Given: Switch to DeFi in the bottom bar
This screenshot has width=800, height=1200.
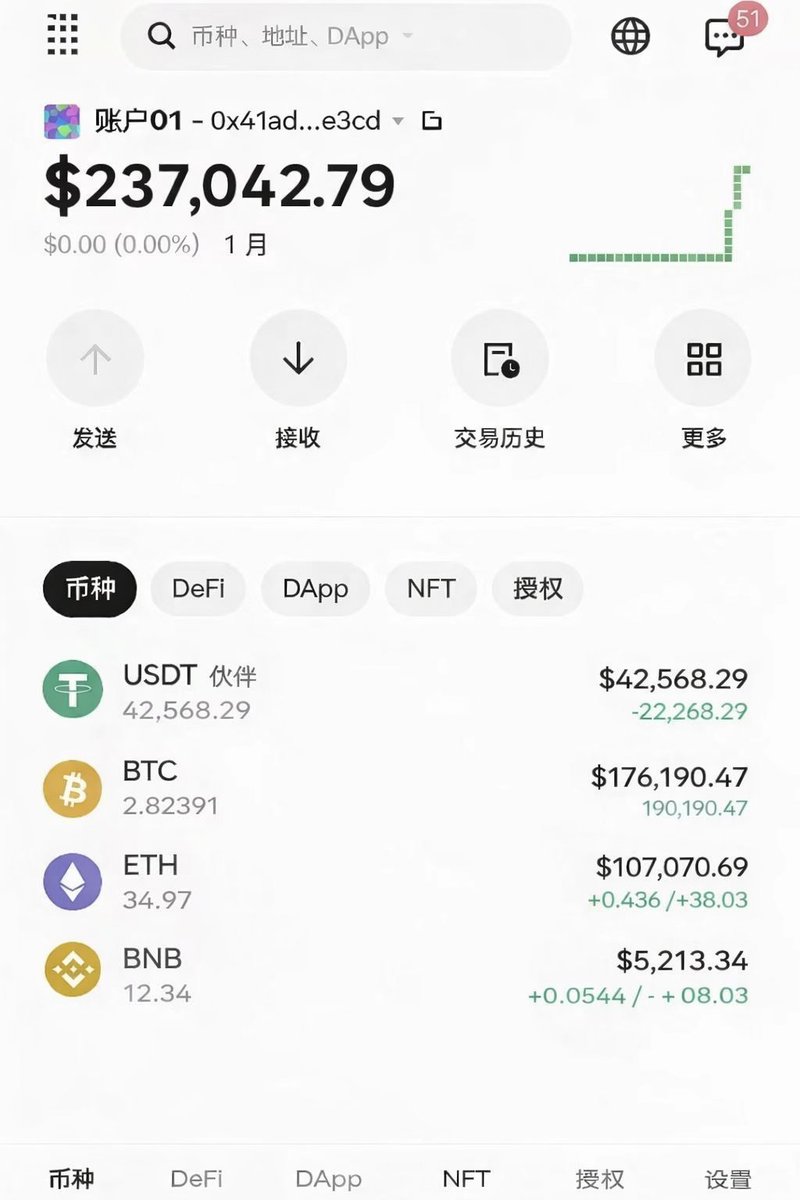Looking at the screenshot, I should tap(196, 1180).
